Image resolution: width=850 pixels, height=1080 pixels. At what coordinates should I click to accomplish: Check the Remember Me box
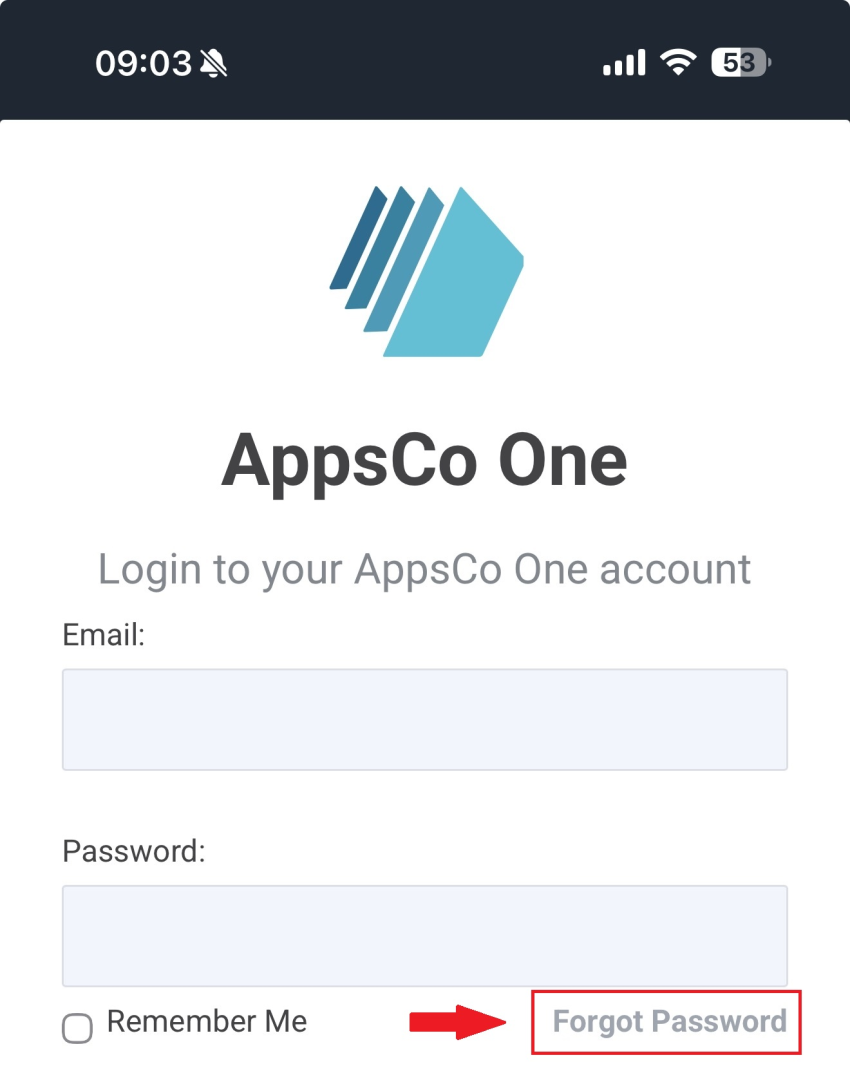pyautogui.click(x=77, y=1028)
